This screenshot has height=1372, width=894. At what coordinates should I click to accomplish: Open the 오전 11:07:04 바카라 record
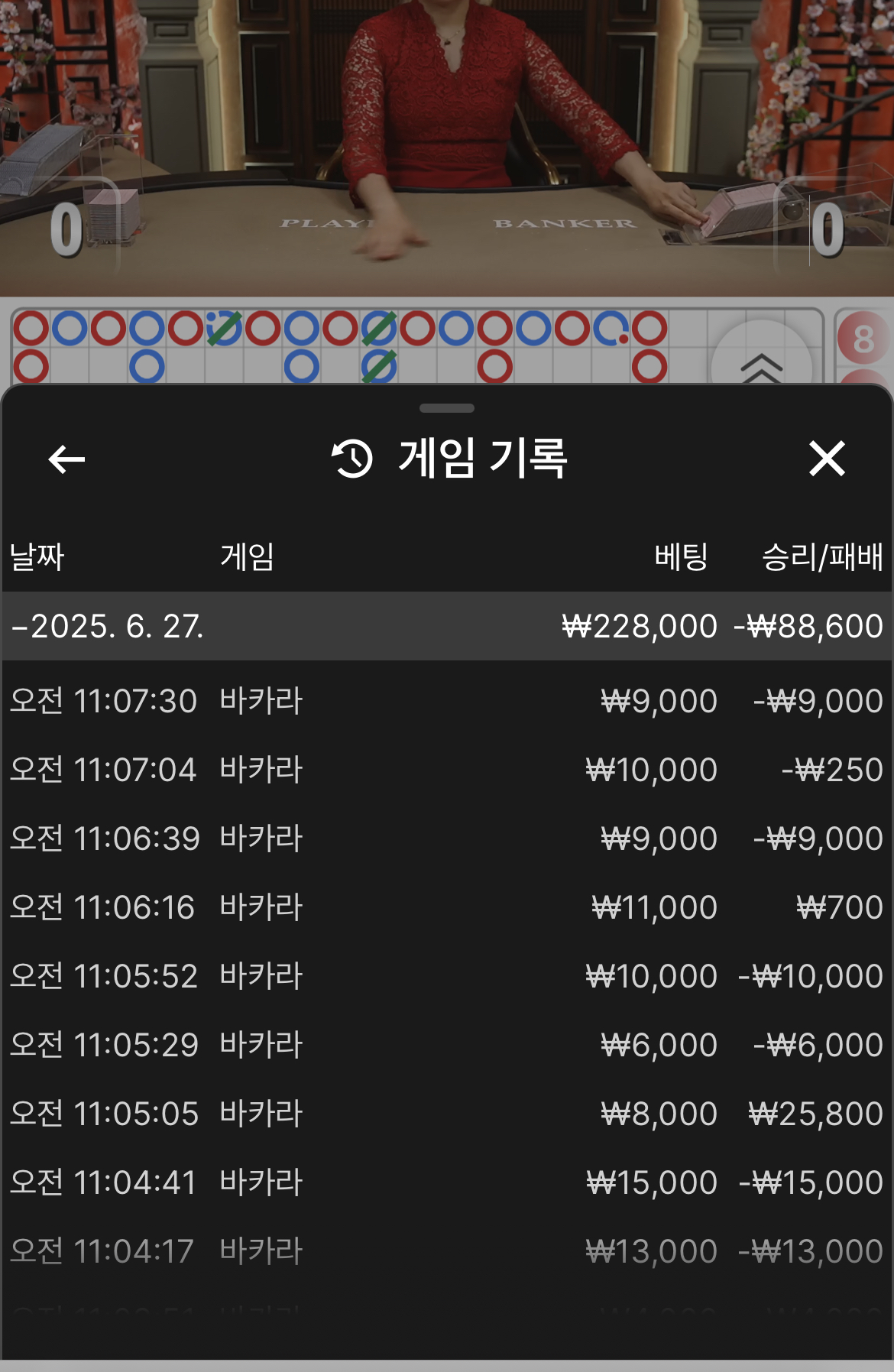(x=446, y=770)
